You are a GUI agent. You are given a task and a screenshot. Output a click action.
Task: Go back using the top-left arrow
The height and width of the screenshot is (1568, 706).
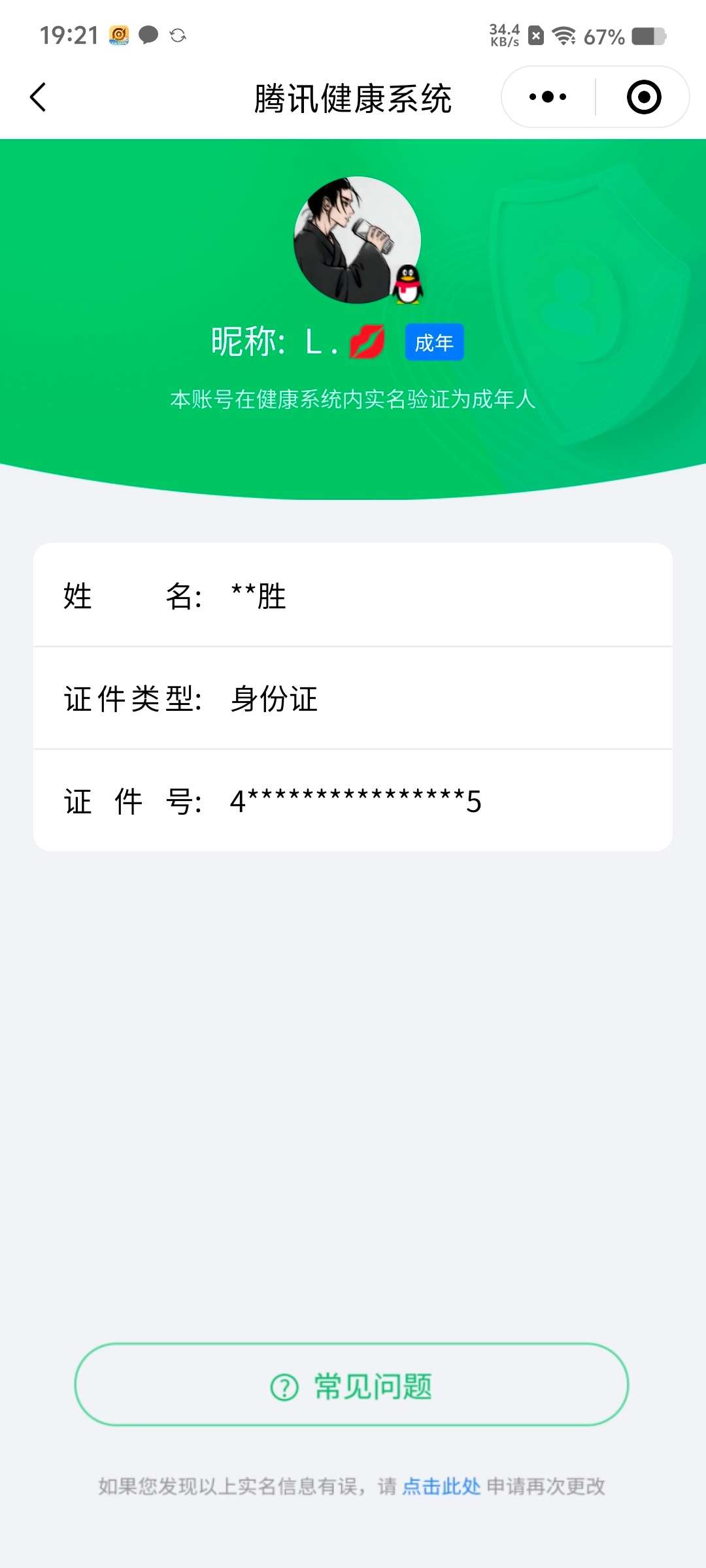coord(39,97)
